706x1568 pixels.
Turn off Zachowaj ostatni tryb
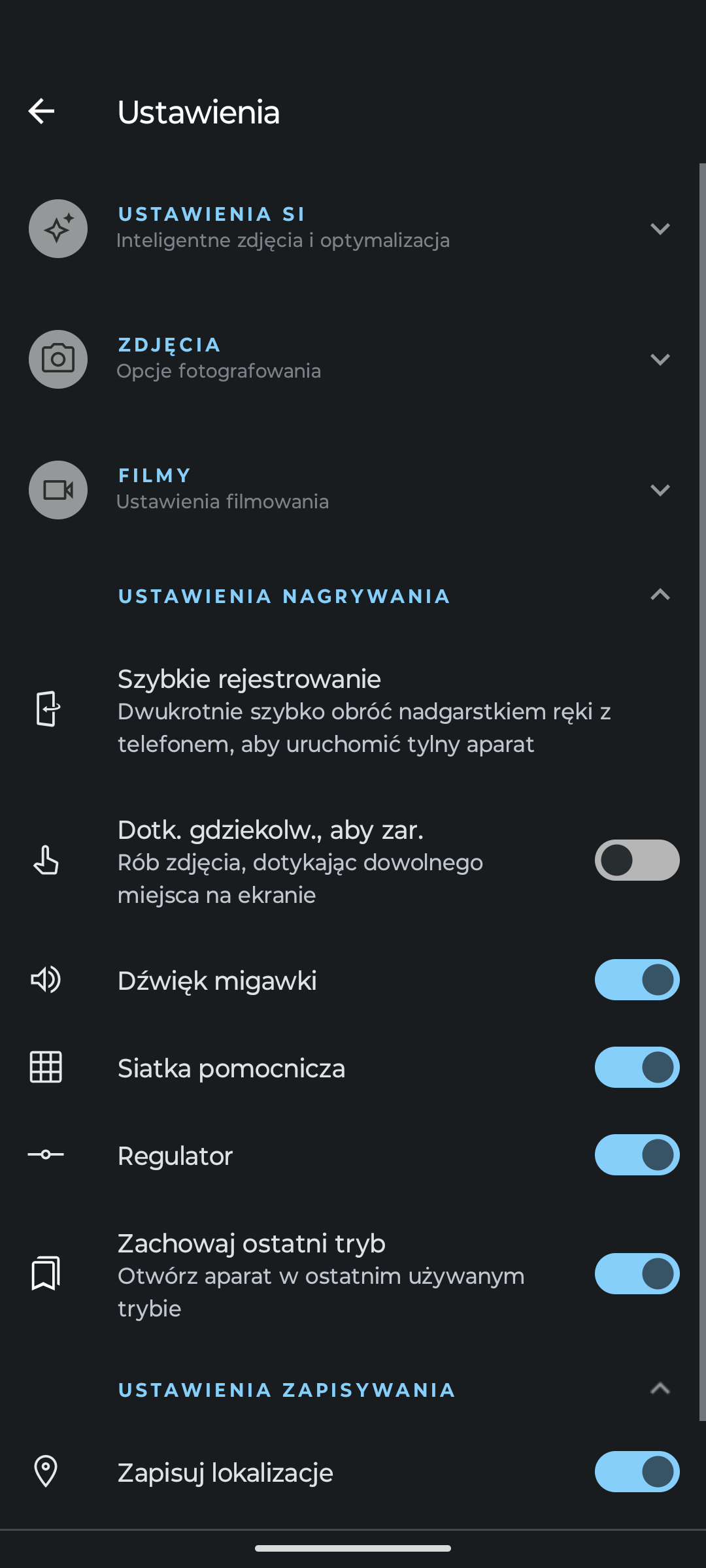(x=637, y=1273)
